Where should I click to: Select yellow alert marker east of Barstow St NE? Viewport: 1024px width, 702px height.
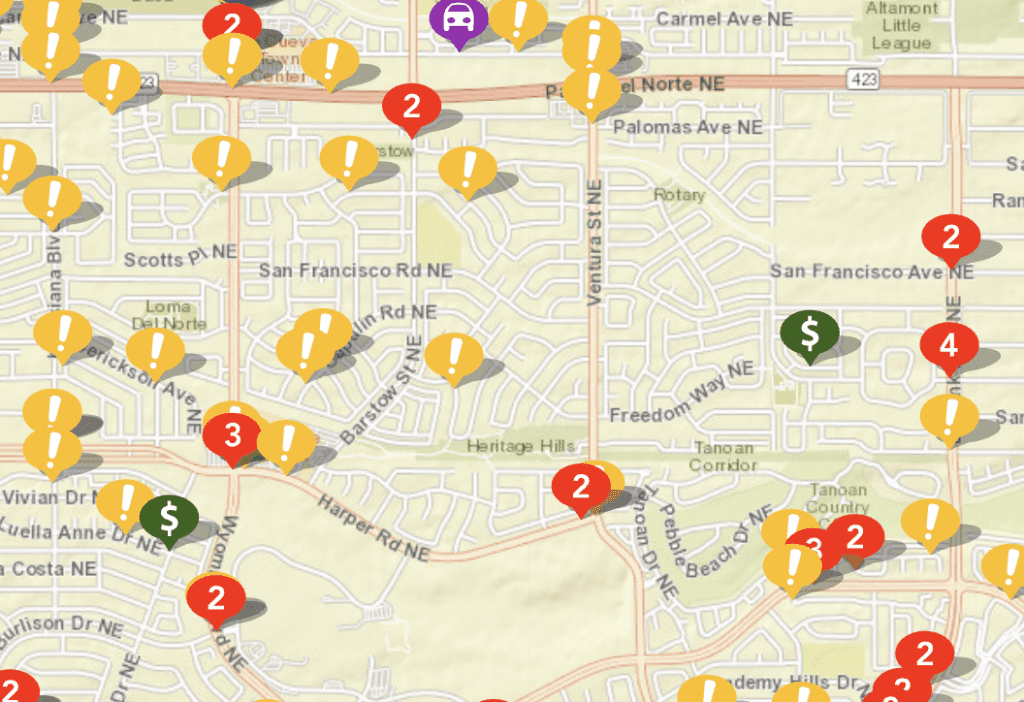pyautogui.click(x=453, y=354)
